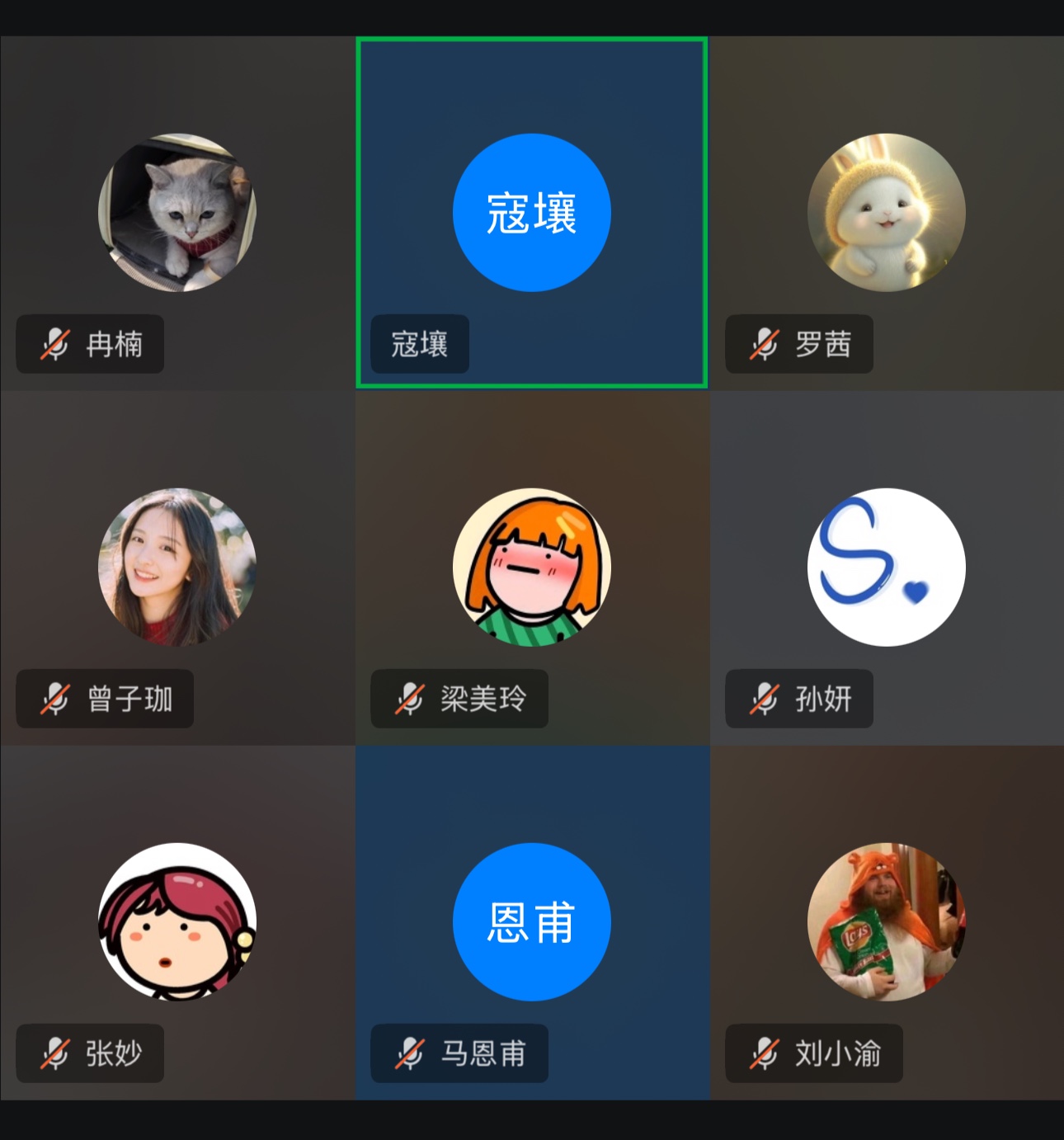Select 马恩甫's meeting tile
This screenshot has height=1140, width=1064.
tap(531, 922)
